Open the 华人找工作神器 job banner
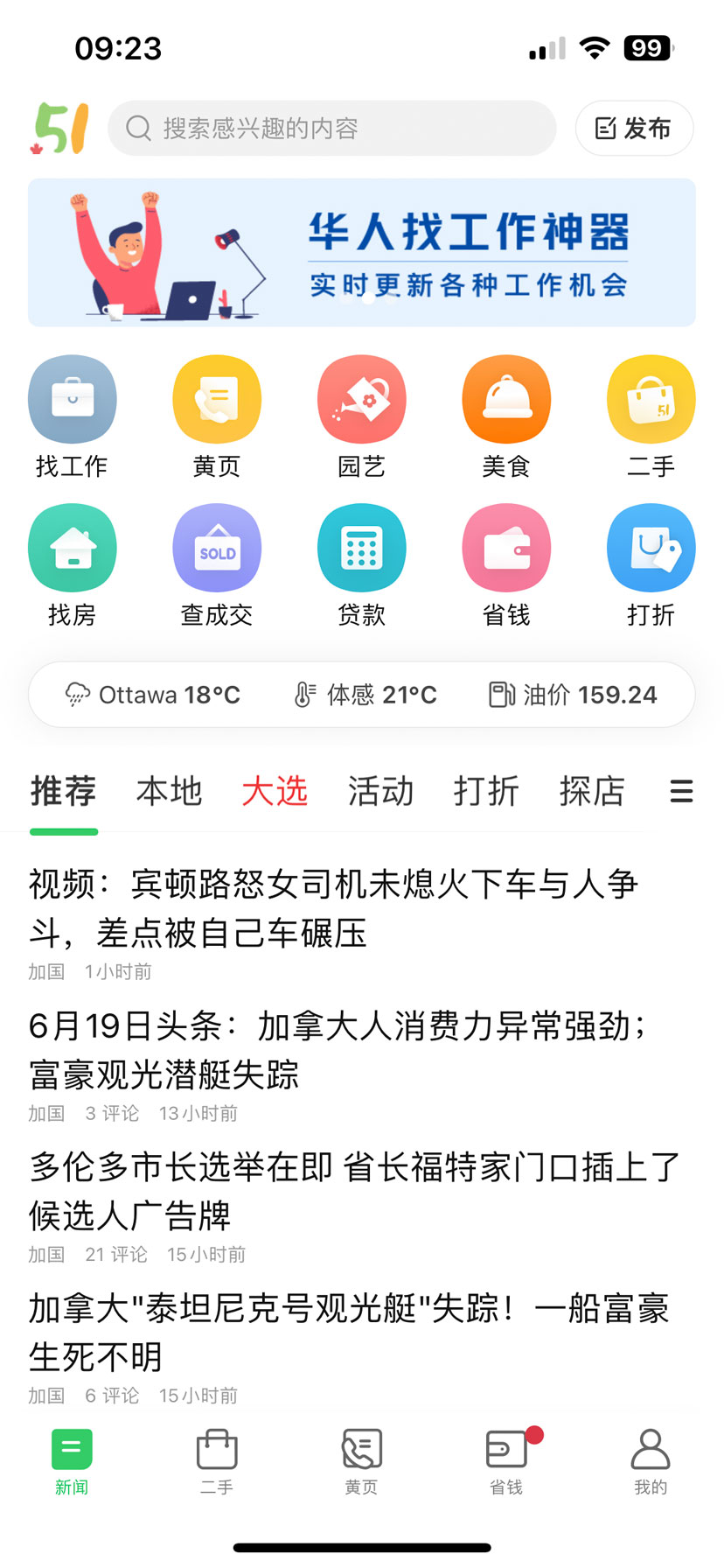Screen dimensions: 724x1568 coord(362,253)
